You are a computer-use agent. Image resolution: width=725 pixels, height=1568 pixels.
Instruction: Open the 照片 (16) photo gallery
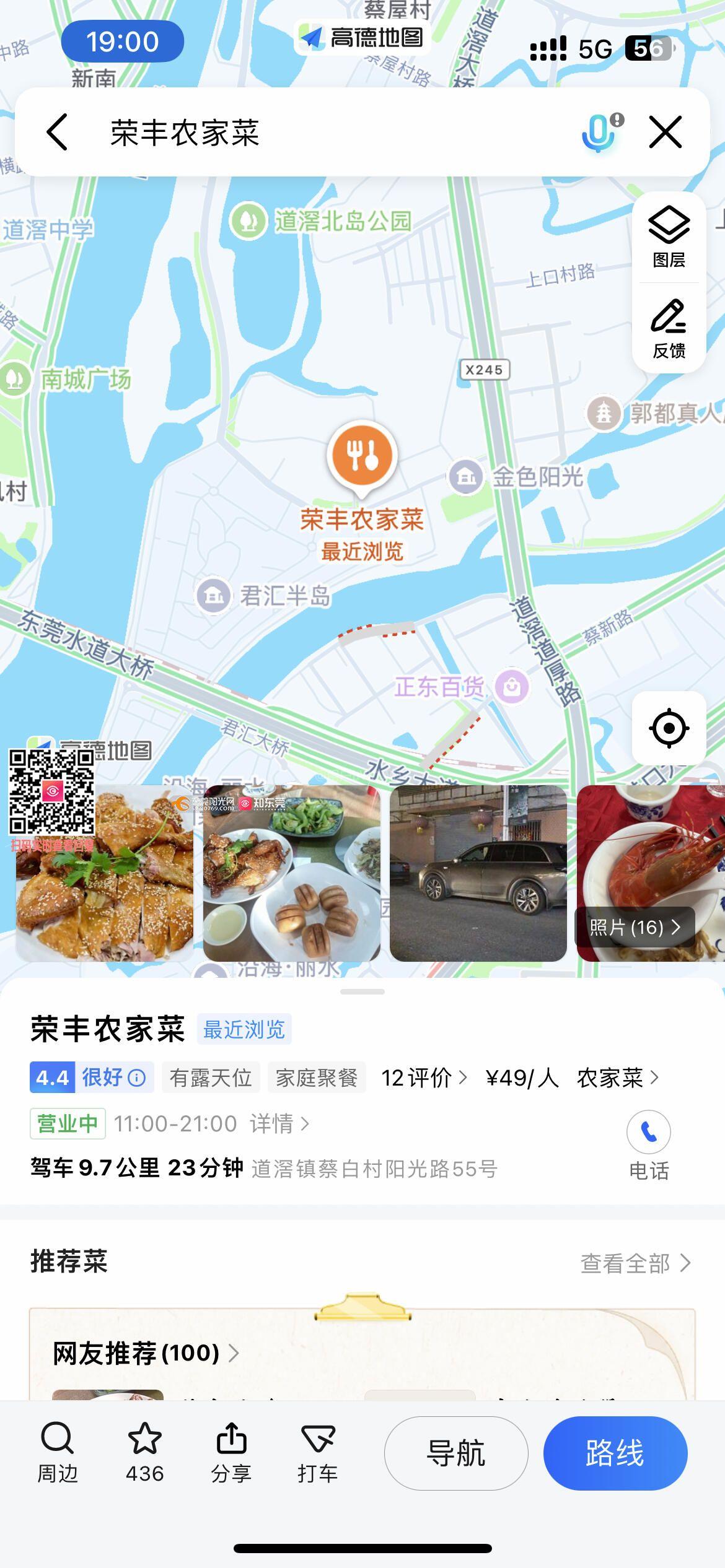tap(635, 927)
